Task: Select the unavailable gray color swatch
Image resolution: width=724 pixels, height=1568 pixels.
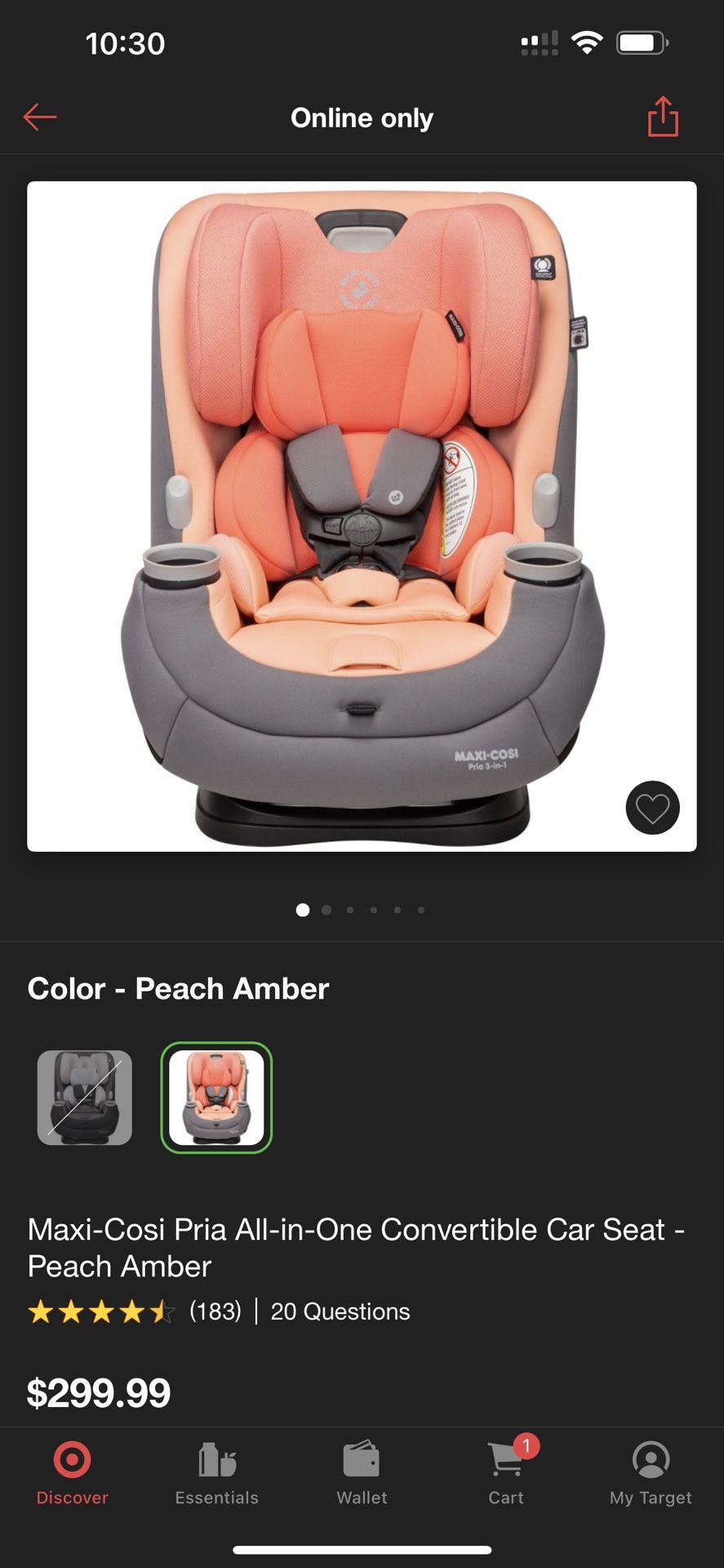Action: 85,1098
